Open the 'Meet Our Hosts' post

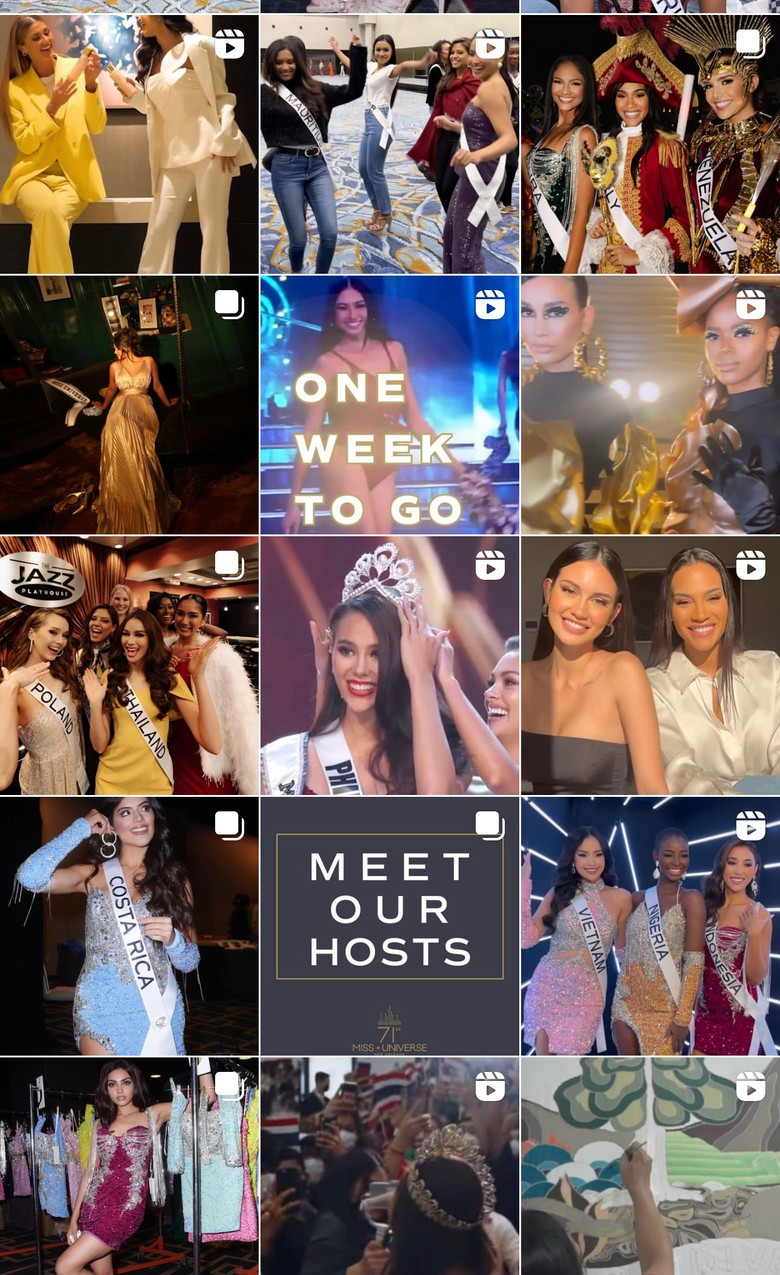pos(389,926)
